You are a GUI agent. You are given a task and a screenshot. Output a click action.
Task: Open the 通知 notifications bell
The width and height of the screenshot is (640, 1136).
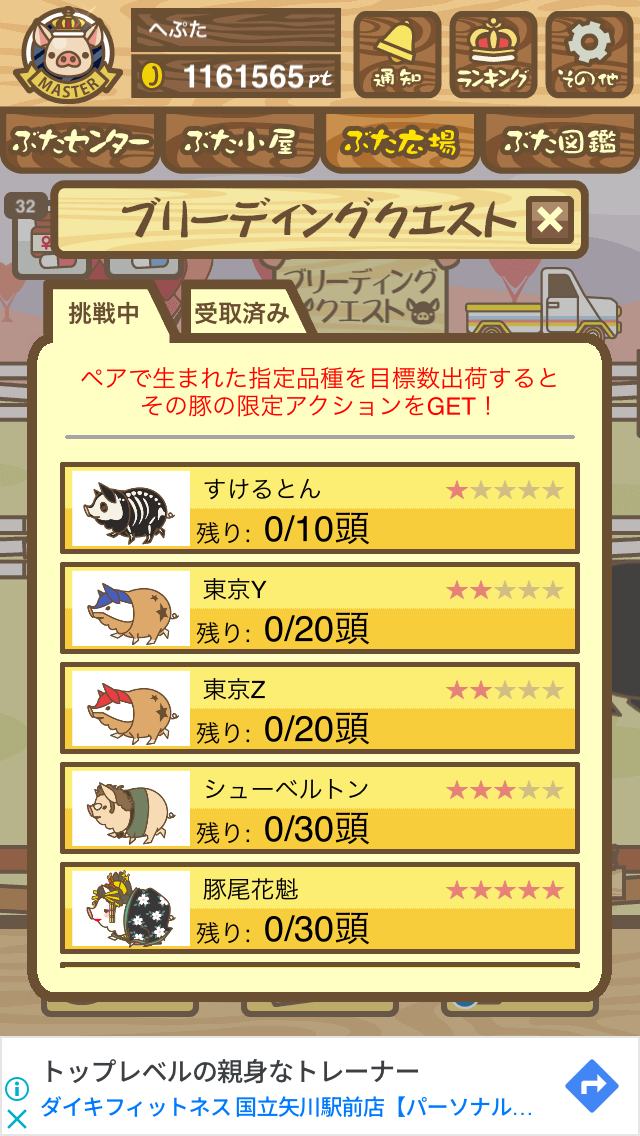(397, 54)
